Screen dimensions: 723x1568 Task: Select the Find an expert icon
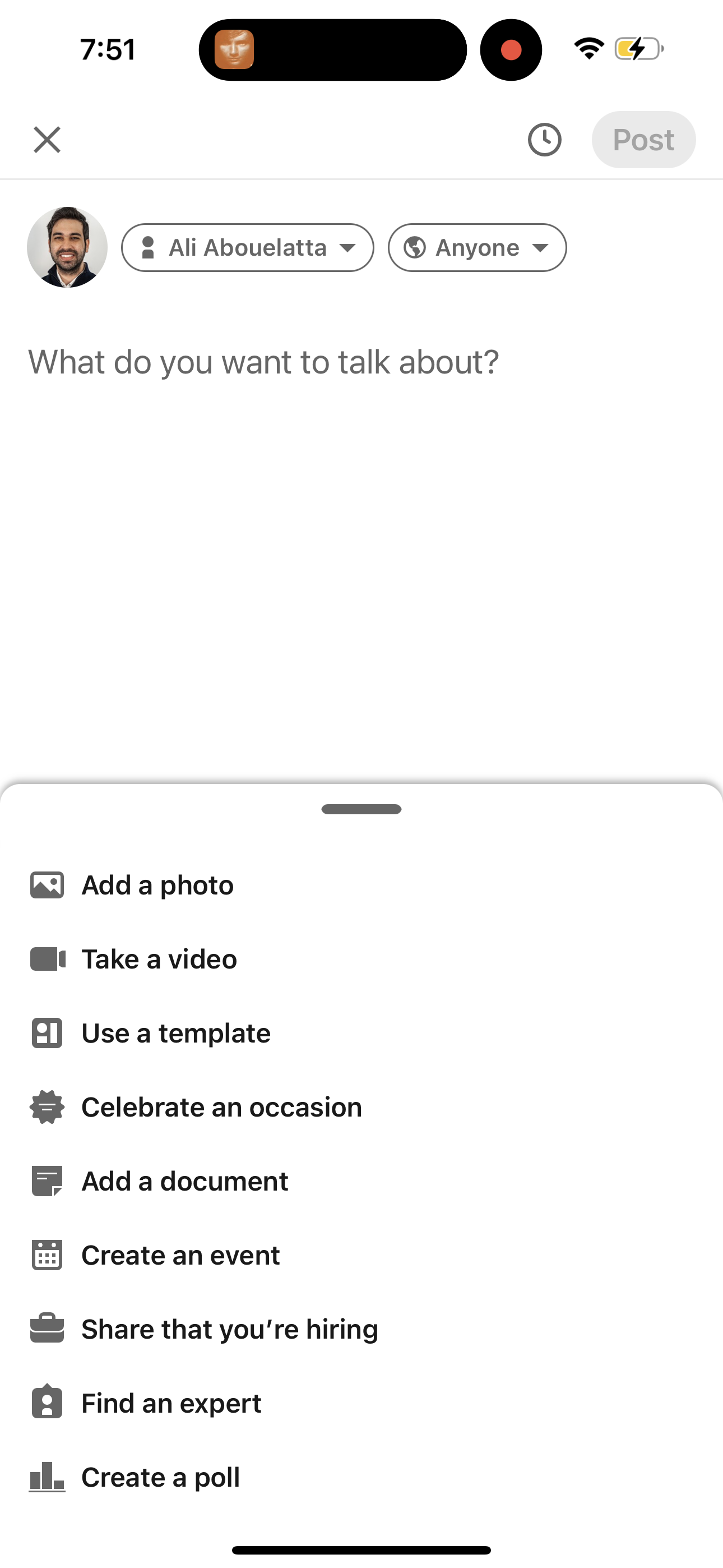tap(47, 1403)
